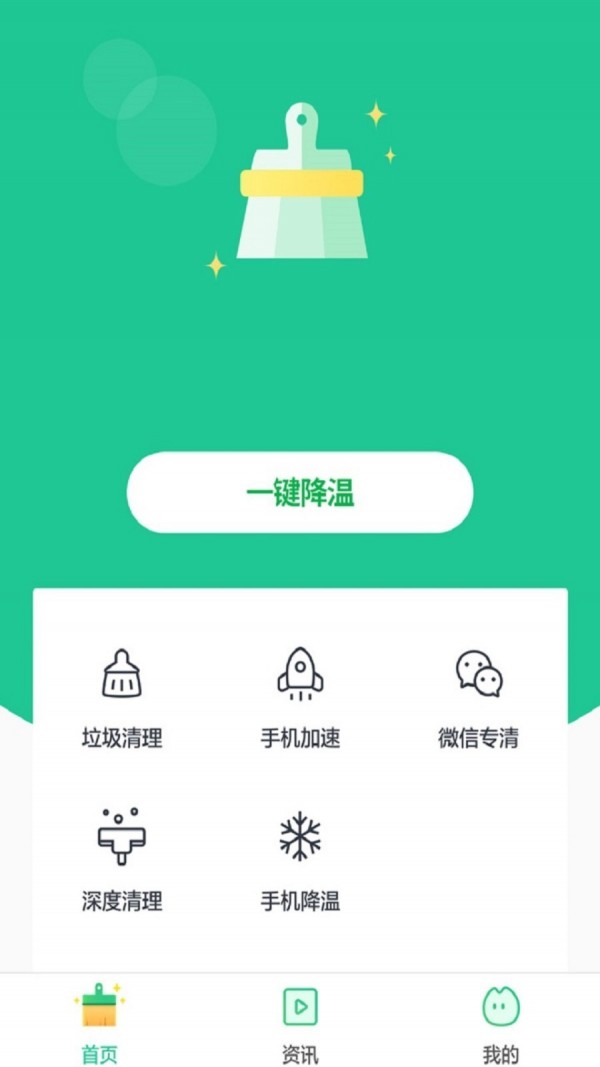Switch to the 资讯 tab
The height and width of the screenshot is (1067, 600).
coord(300,1023)
